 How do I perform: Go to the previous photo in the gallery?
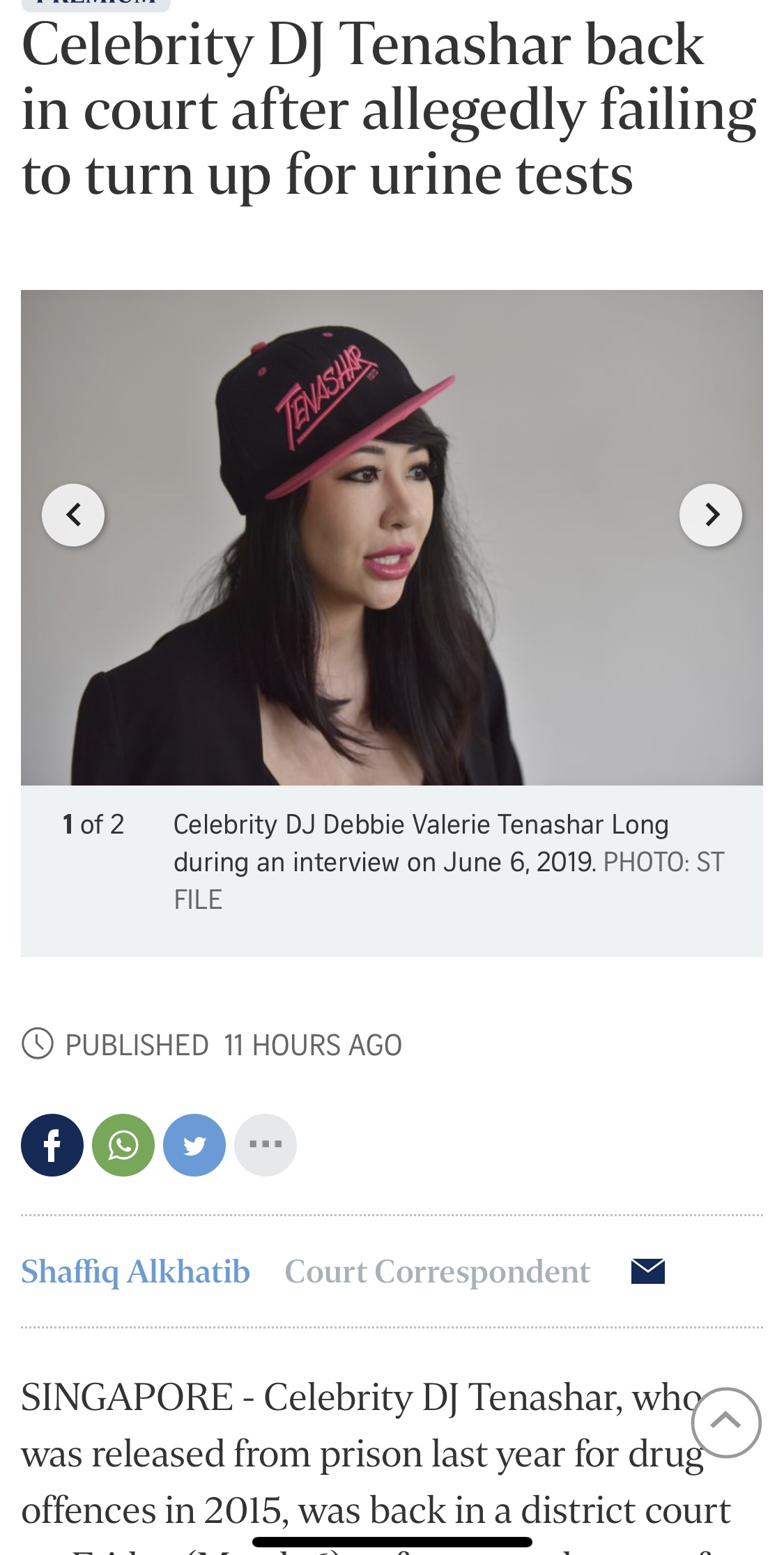(x=73, y=515)
